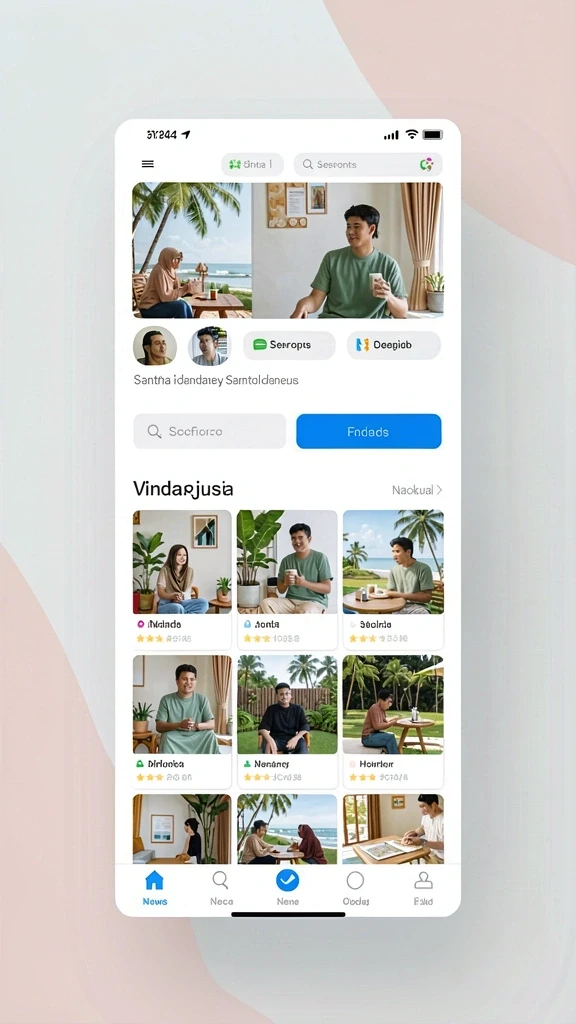This screenshot has width=576, height=1024.
Task: Open the hamburger menu
Action: [148, 164]
